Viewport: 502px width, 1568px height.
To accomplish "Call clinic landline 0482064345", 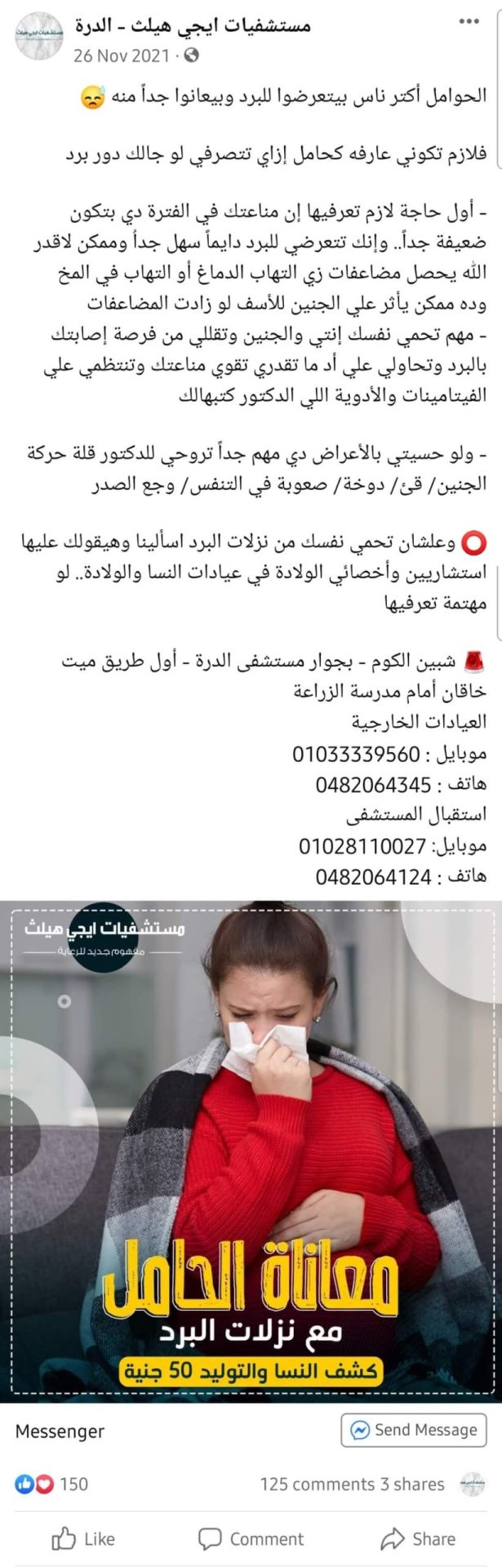I will [x=373, y=785].
